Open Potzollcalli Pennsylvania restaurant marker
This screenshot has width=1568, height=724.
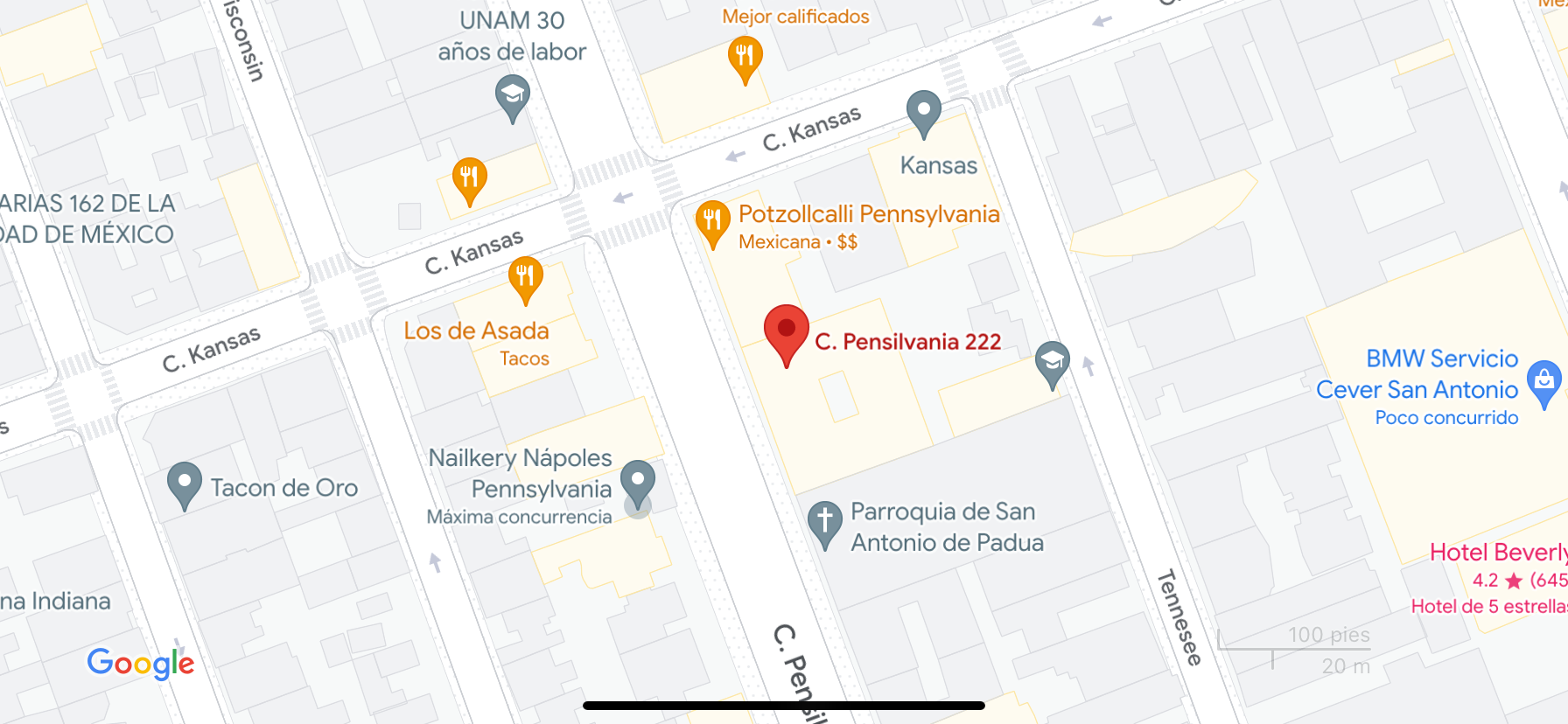coord(712,225)
